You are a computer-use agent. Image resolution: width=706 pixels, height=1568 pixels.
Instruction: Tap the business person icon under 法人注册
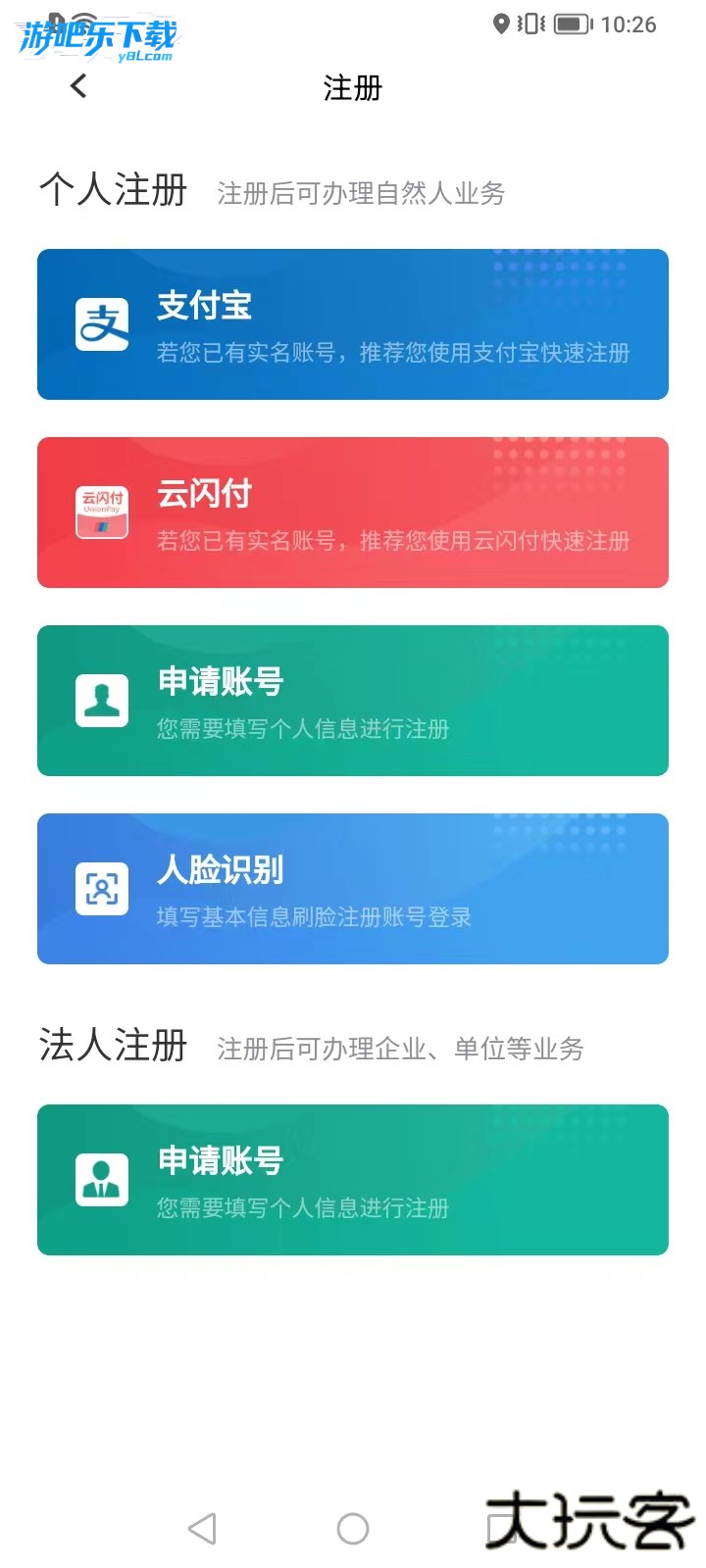(101, 1179)
